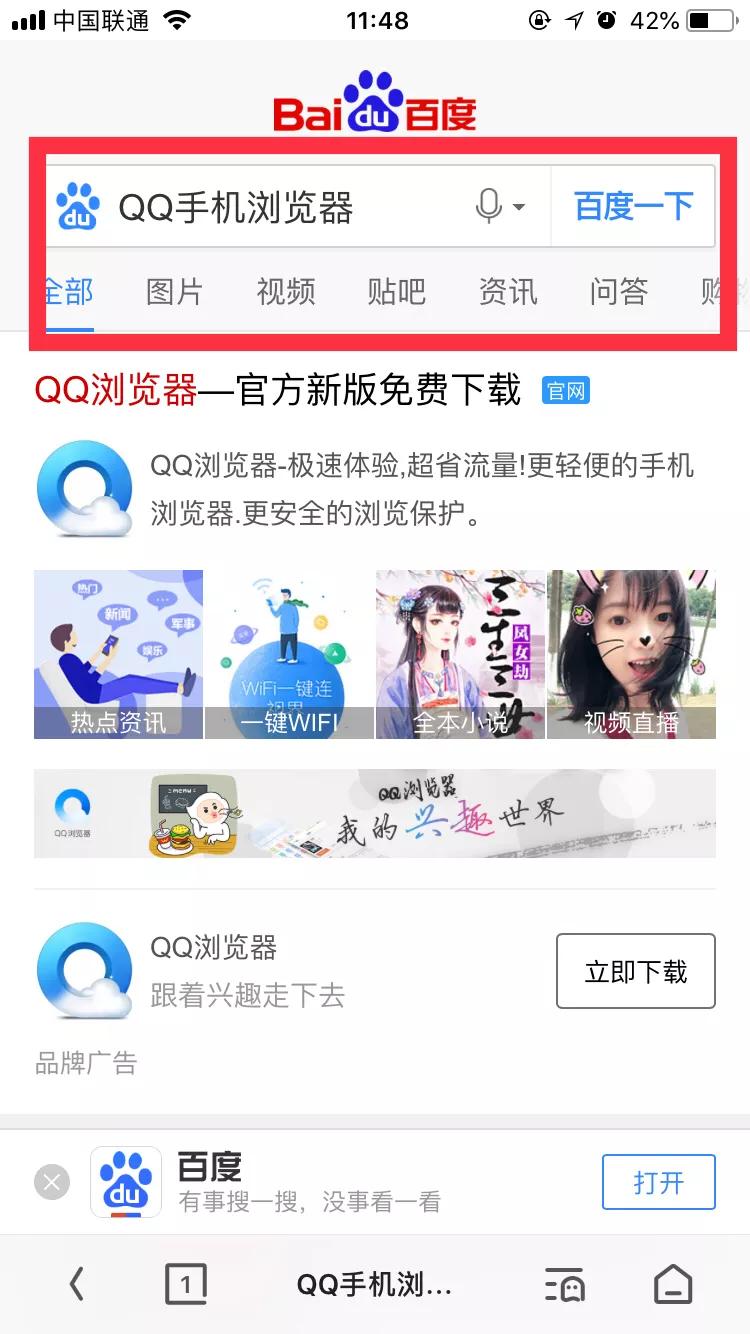This screenshot has width=750, height=1334.
Task: Dismiss the 百度 app banner
Action: point(52,1183)
